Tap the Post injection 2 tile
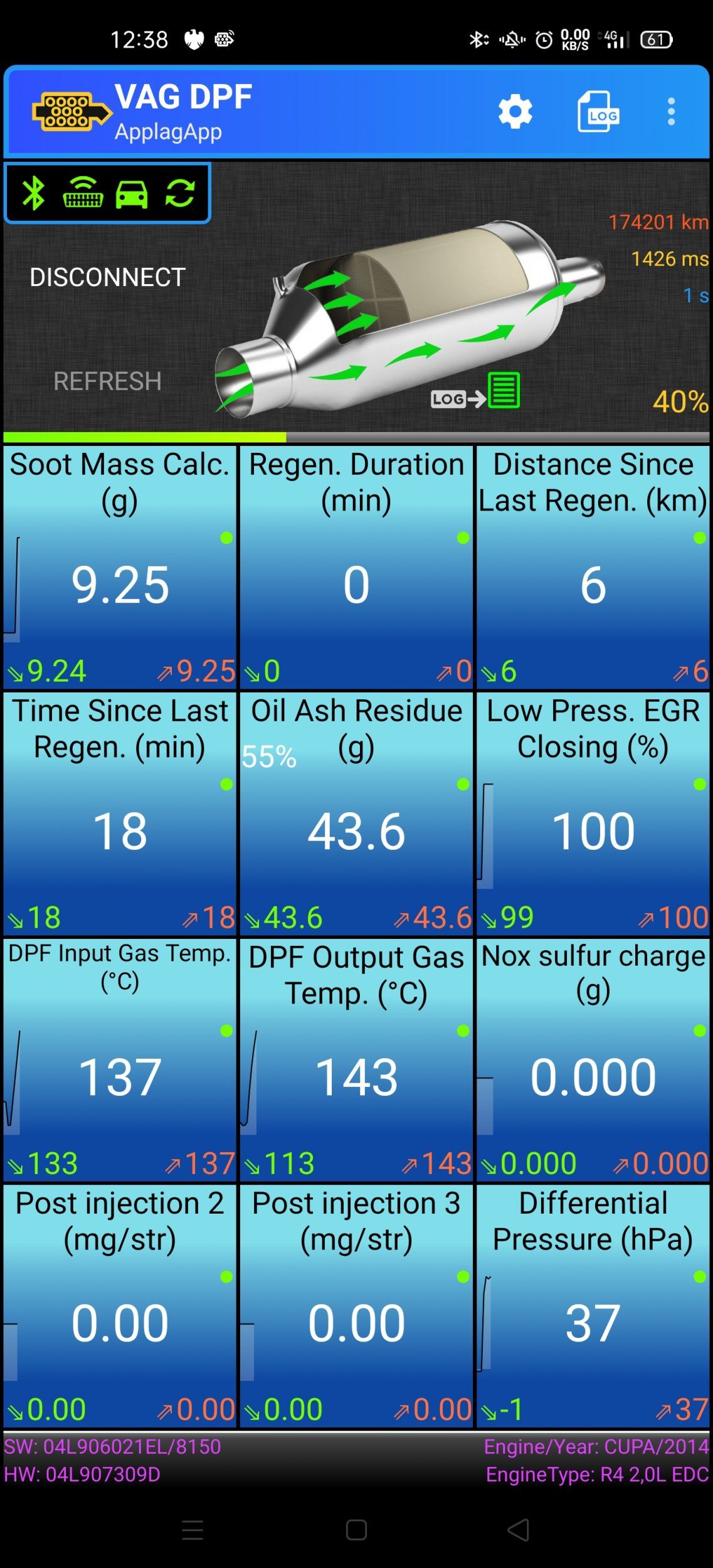The width and height of the screenshot is (713, 1568). pyautogui.click(x=120, y=1306)
